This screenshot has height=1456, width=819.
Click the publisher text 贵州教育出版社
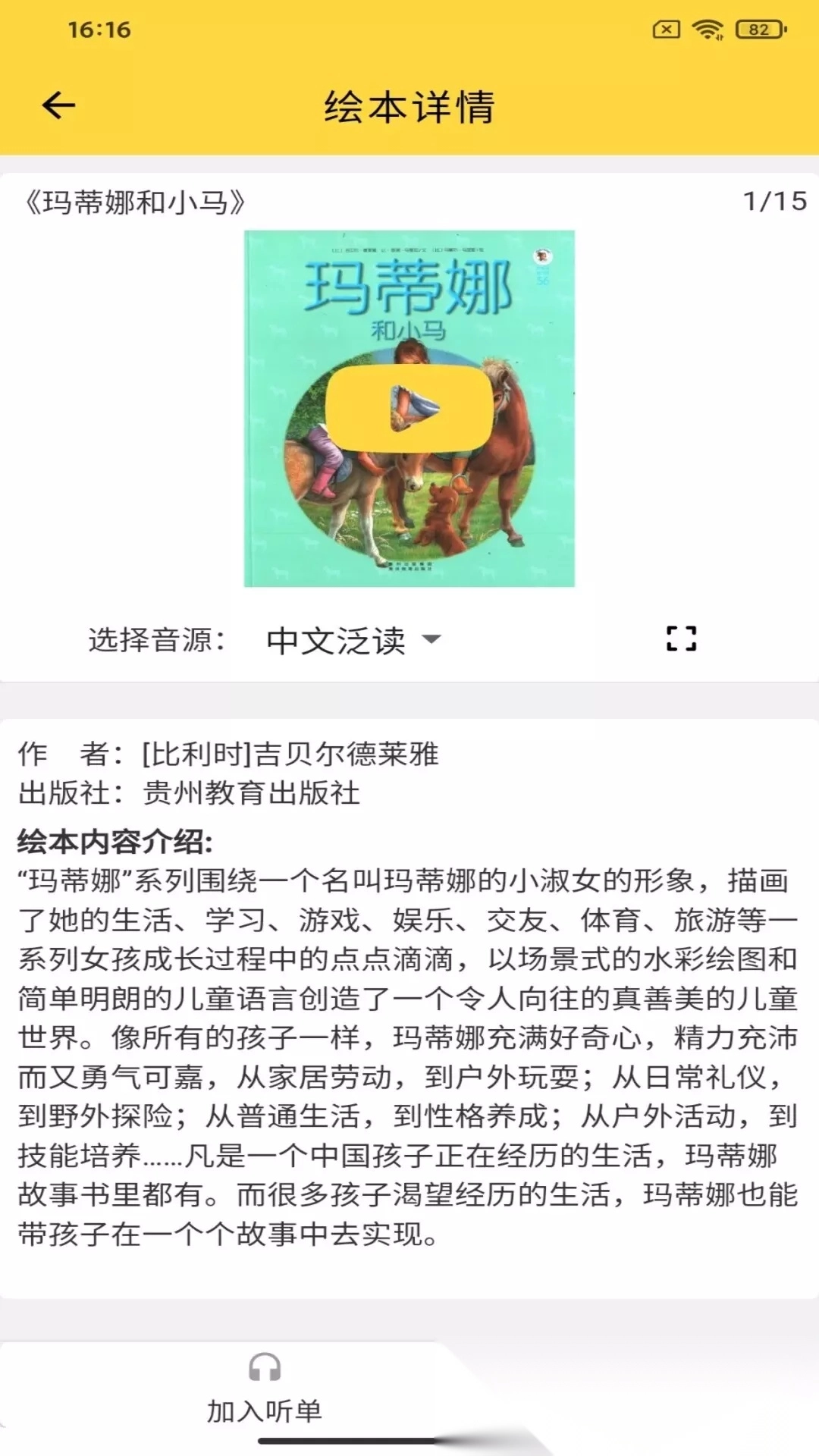[250, 795]
